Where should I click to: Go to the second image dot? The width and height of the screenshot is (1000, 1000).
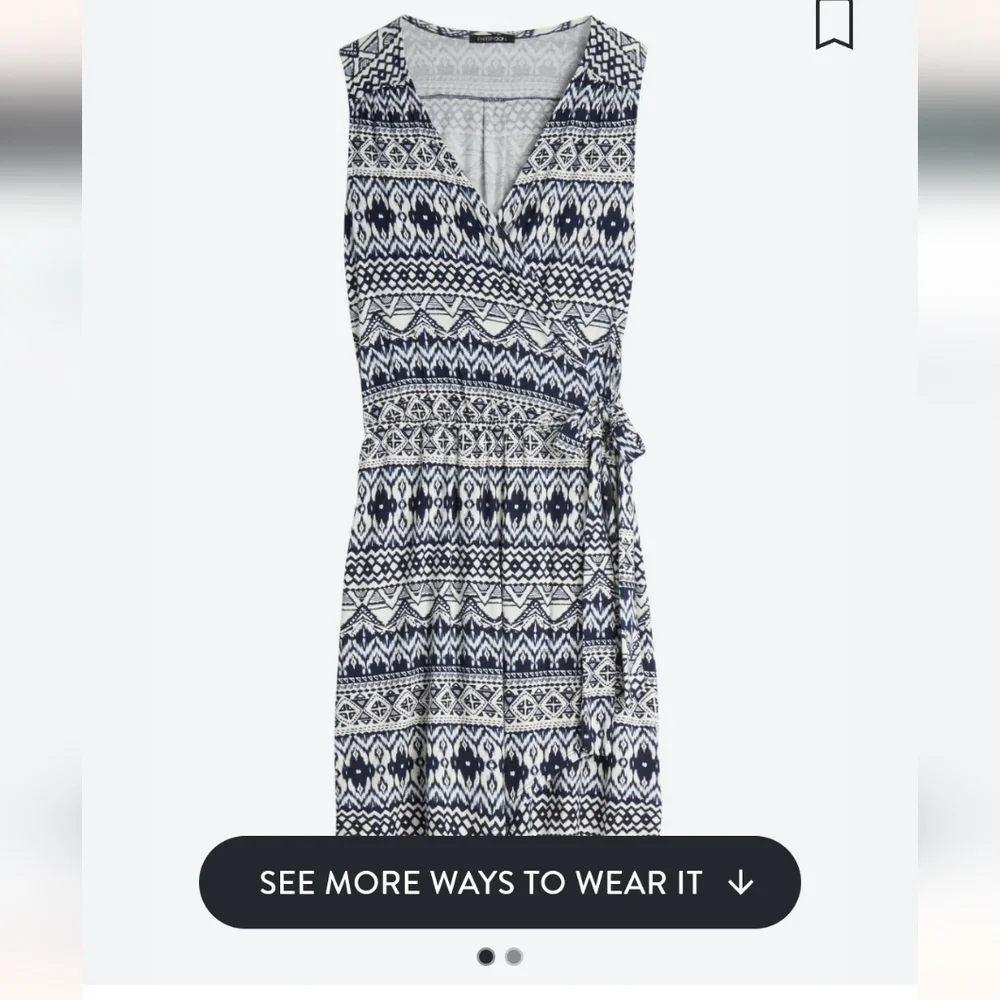[514, 957]
